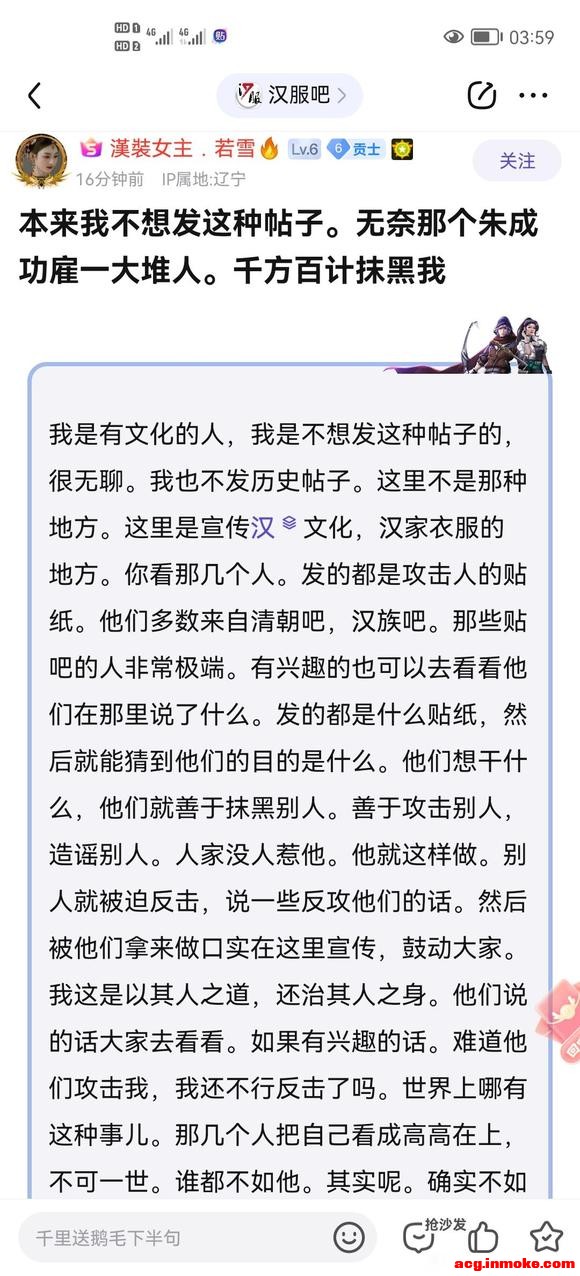
Task: Open the 汉服吧 forum chip
Action: (x=289, y=96)
